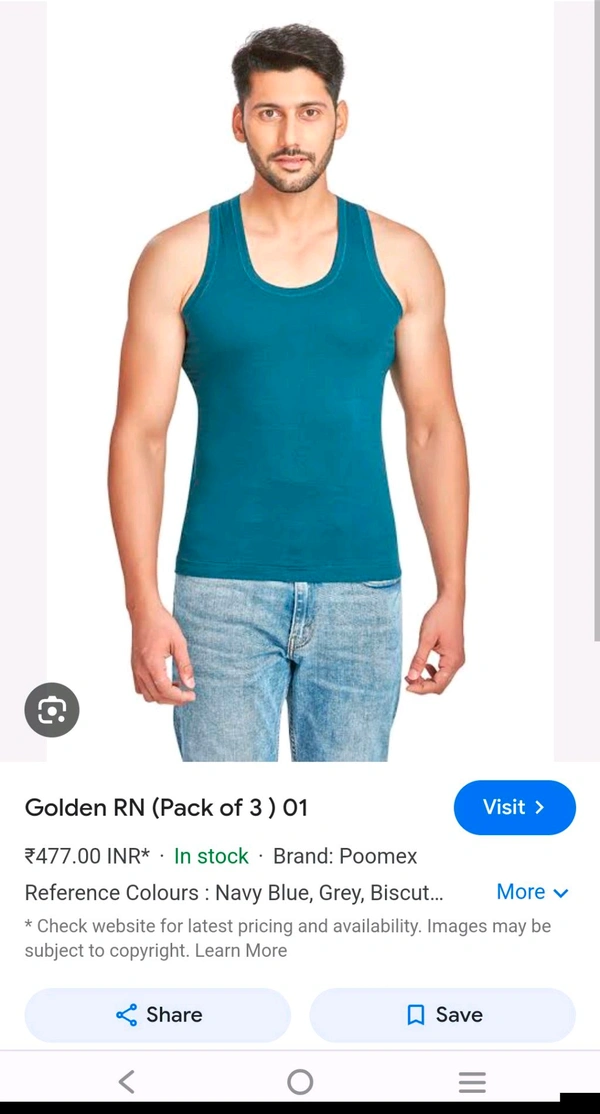This screenshot has height=1114, width=600.
Task: Save this image to collections
Action: point(442,1015)
